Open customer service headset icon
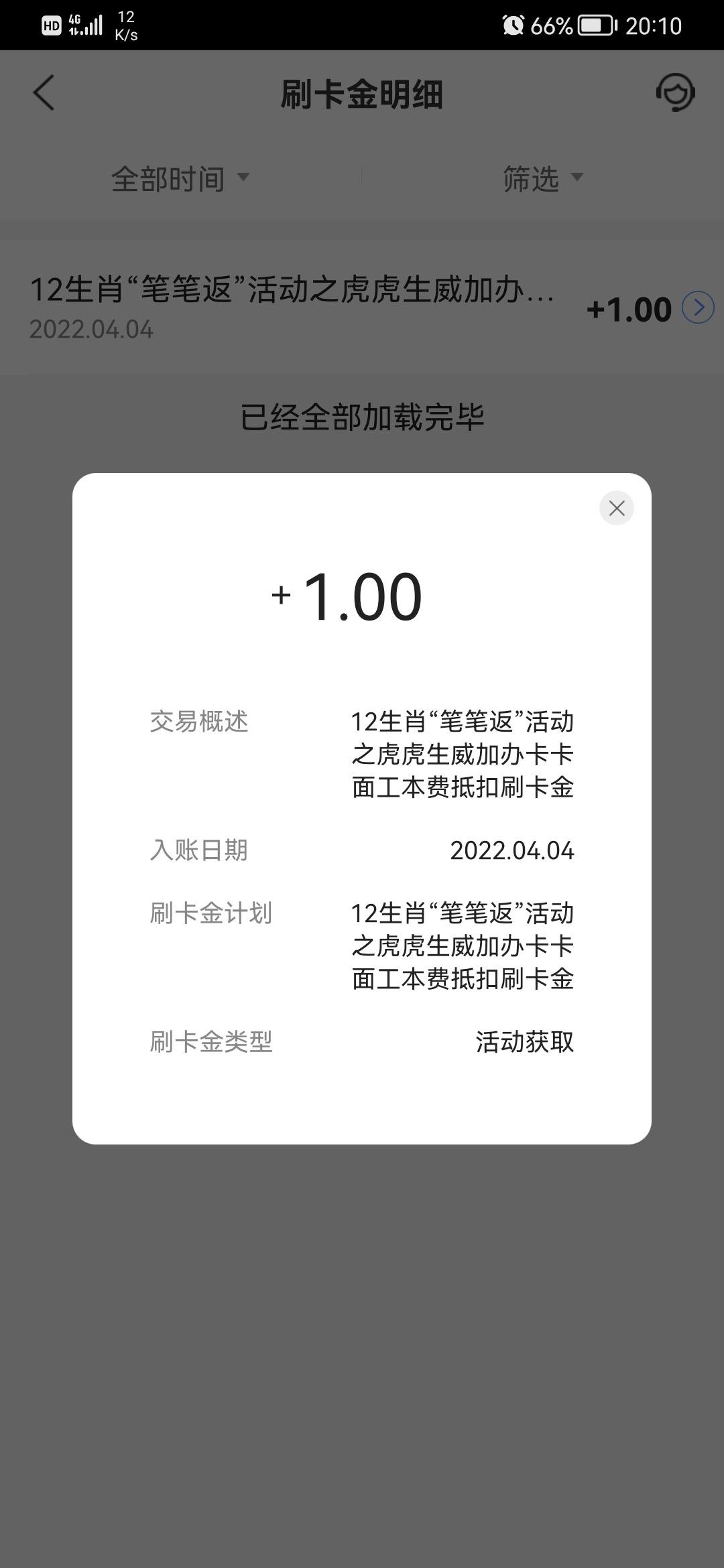This screenshot has height=1568, width=724. click(675, 93)
